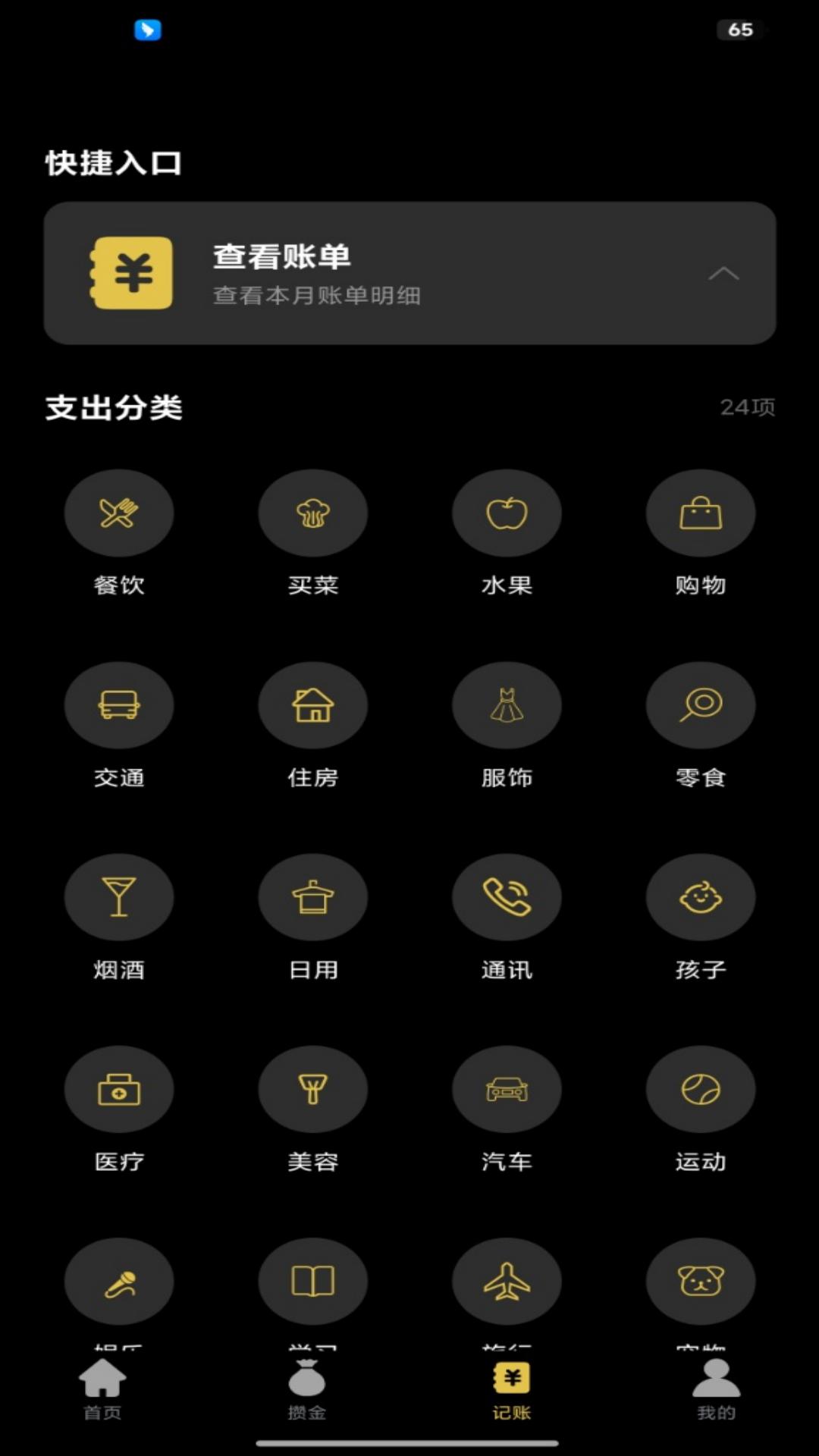The width and height of the screenshot is (819, 1456).
Task: Choose the 购物 shopping bag icon
Action: click(x=701, y=513)
